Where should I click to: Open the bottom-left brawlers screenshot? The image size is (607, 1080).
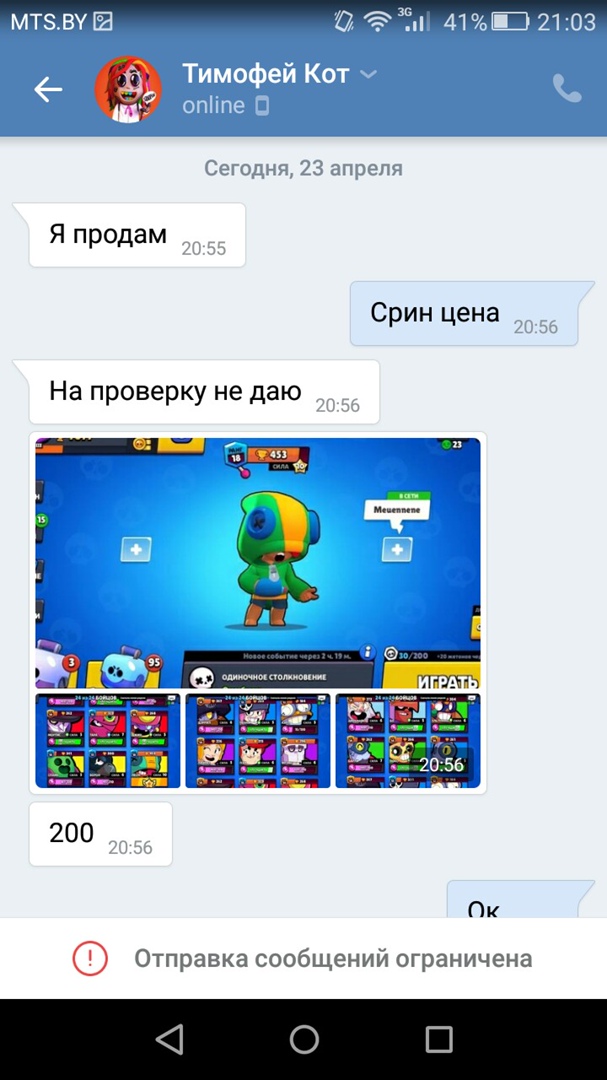(108, 740)
